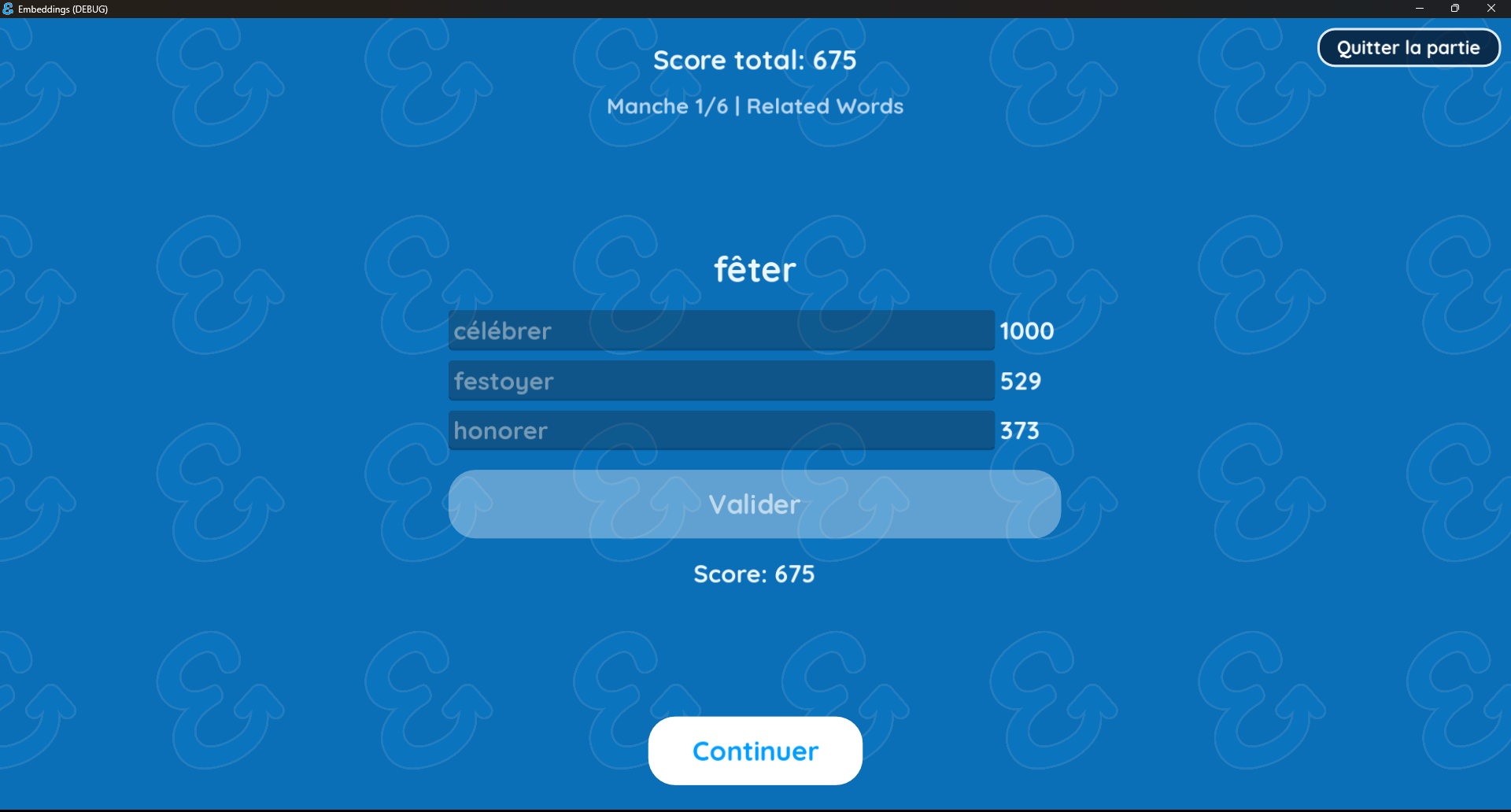This screenshot has height=812, width=1511.
Task: Tap the Valider button
Action: point(754,504)
